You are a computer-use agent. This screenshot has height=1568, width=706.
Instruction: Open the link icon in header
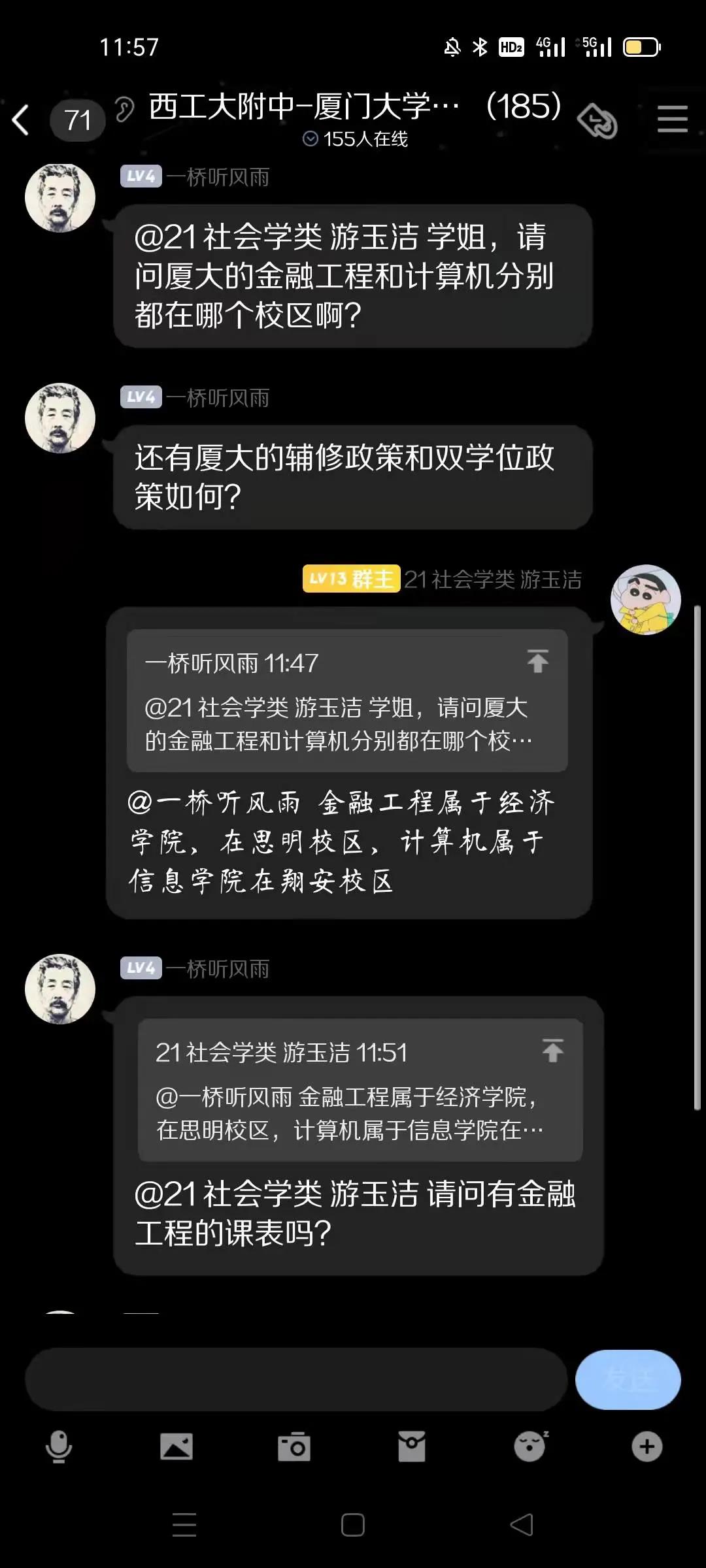coord(597,121)
